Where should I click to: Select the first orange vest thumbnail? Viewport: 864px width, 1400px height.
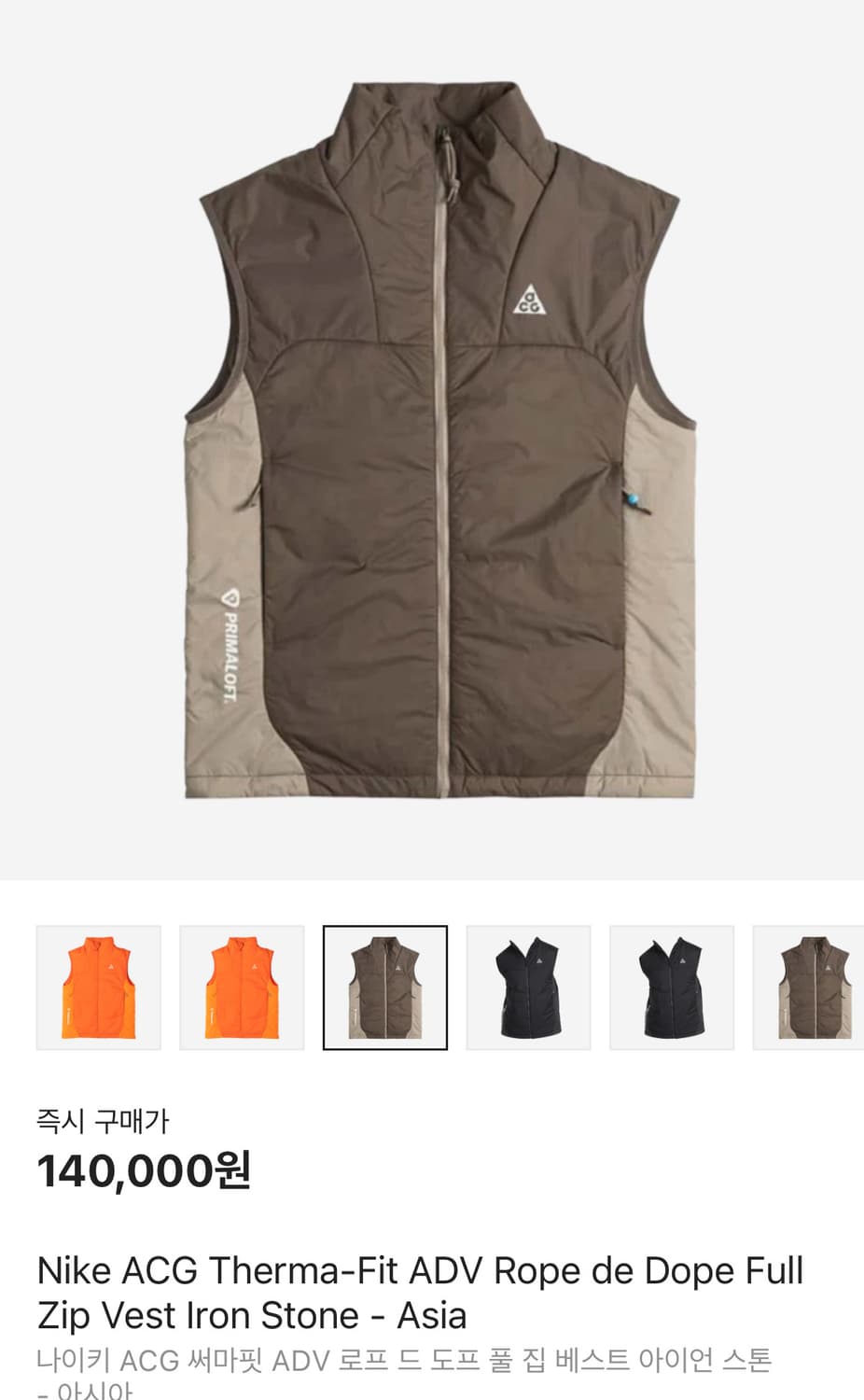click(98, 986)
